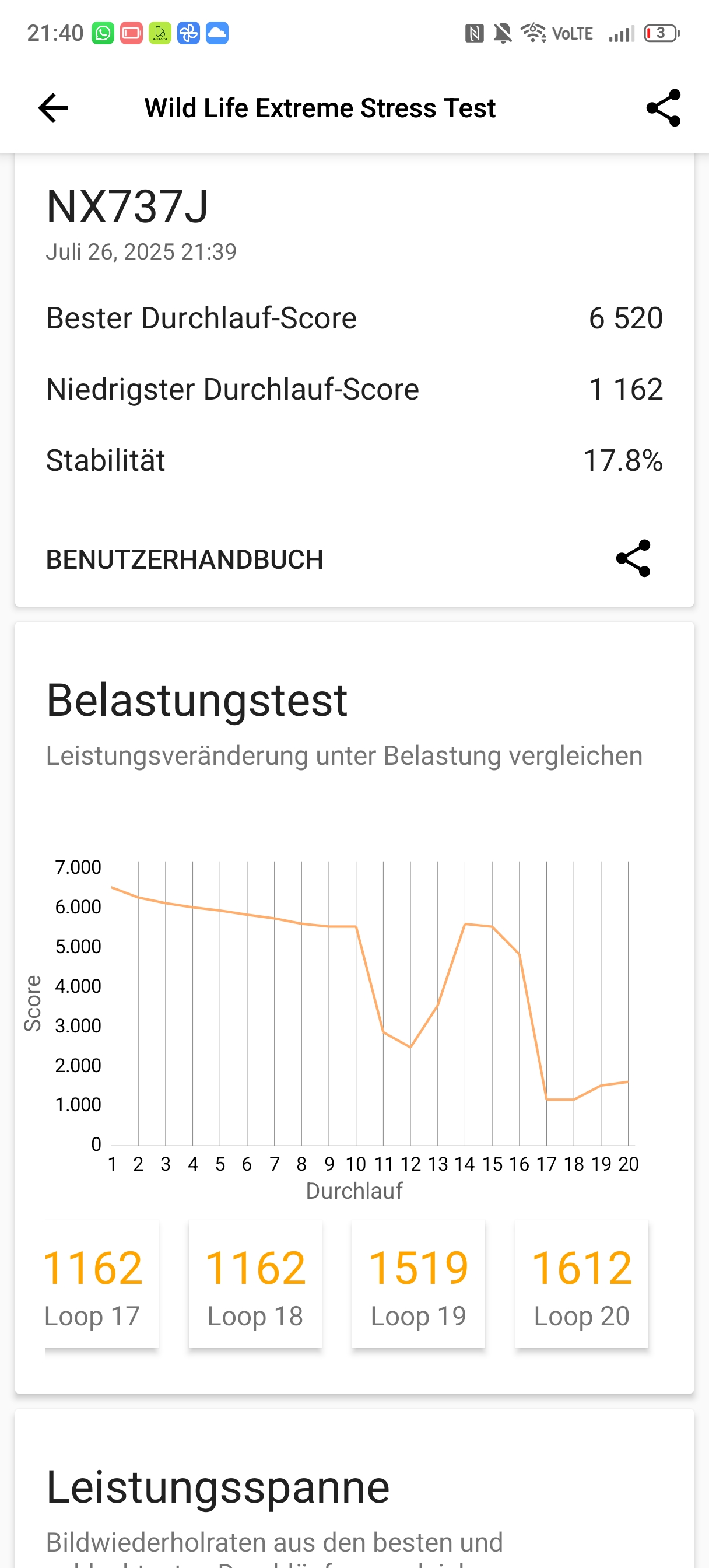This screenshot has height=1568, width=709.
Task: Select the Loop 20 score card
Action: 581,1284
